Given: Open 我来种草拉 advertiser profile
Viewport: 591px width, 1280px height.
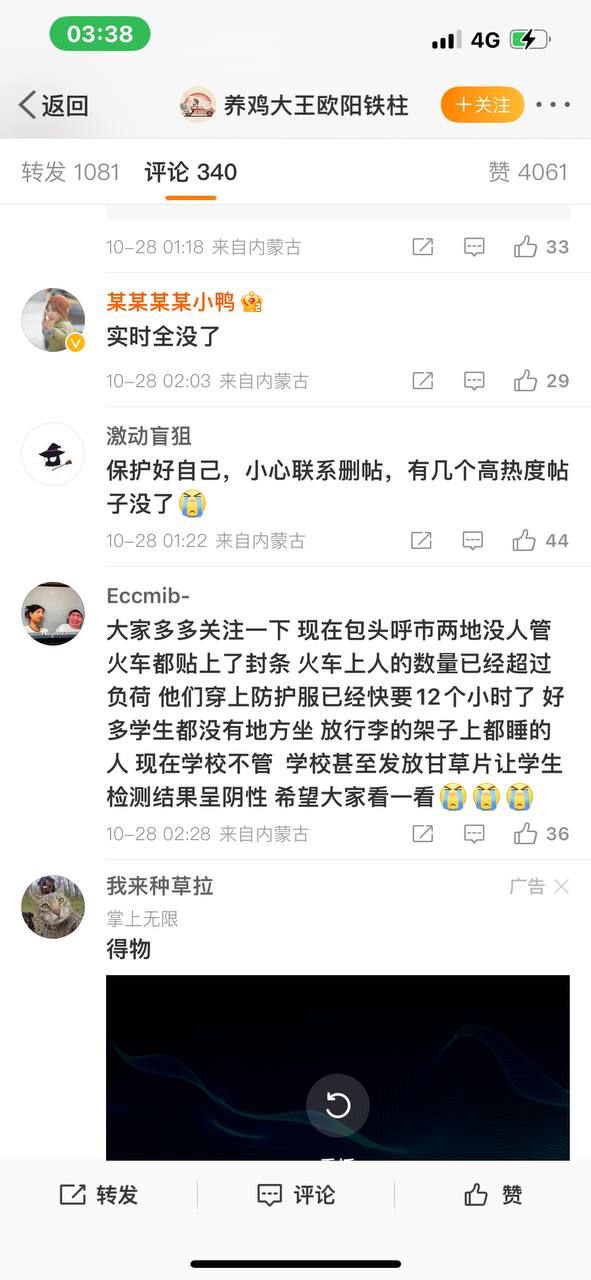Looking at the screenshot, I should pos(160,886).
